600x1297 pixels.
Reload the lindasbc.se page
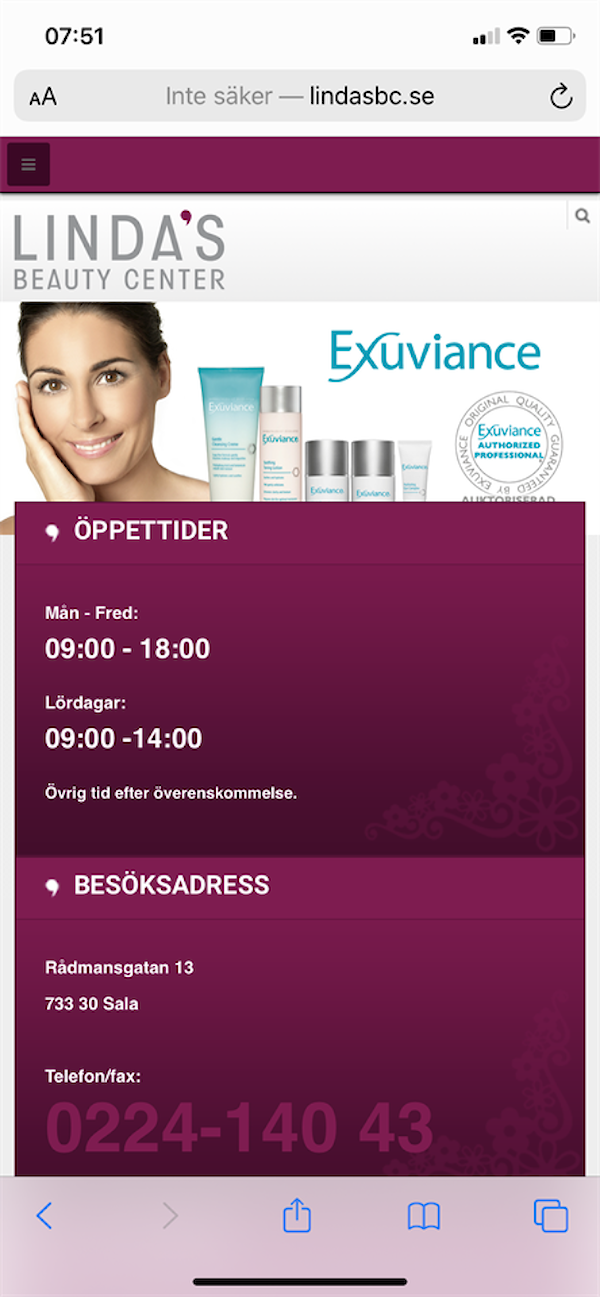(x=561, y=97)
